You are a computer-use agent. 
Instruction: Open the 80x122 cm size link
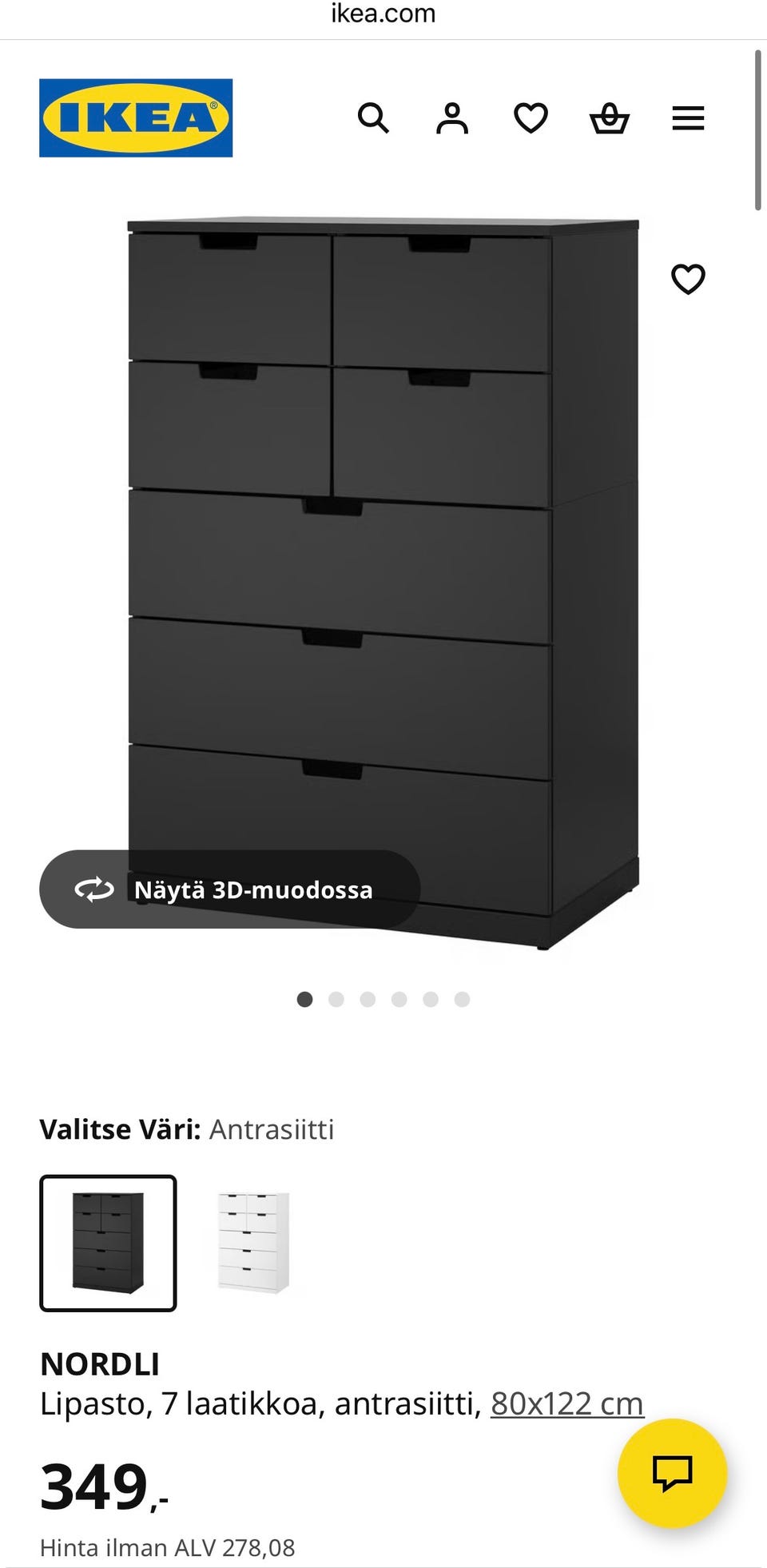[x=567, y=1402]
